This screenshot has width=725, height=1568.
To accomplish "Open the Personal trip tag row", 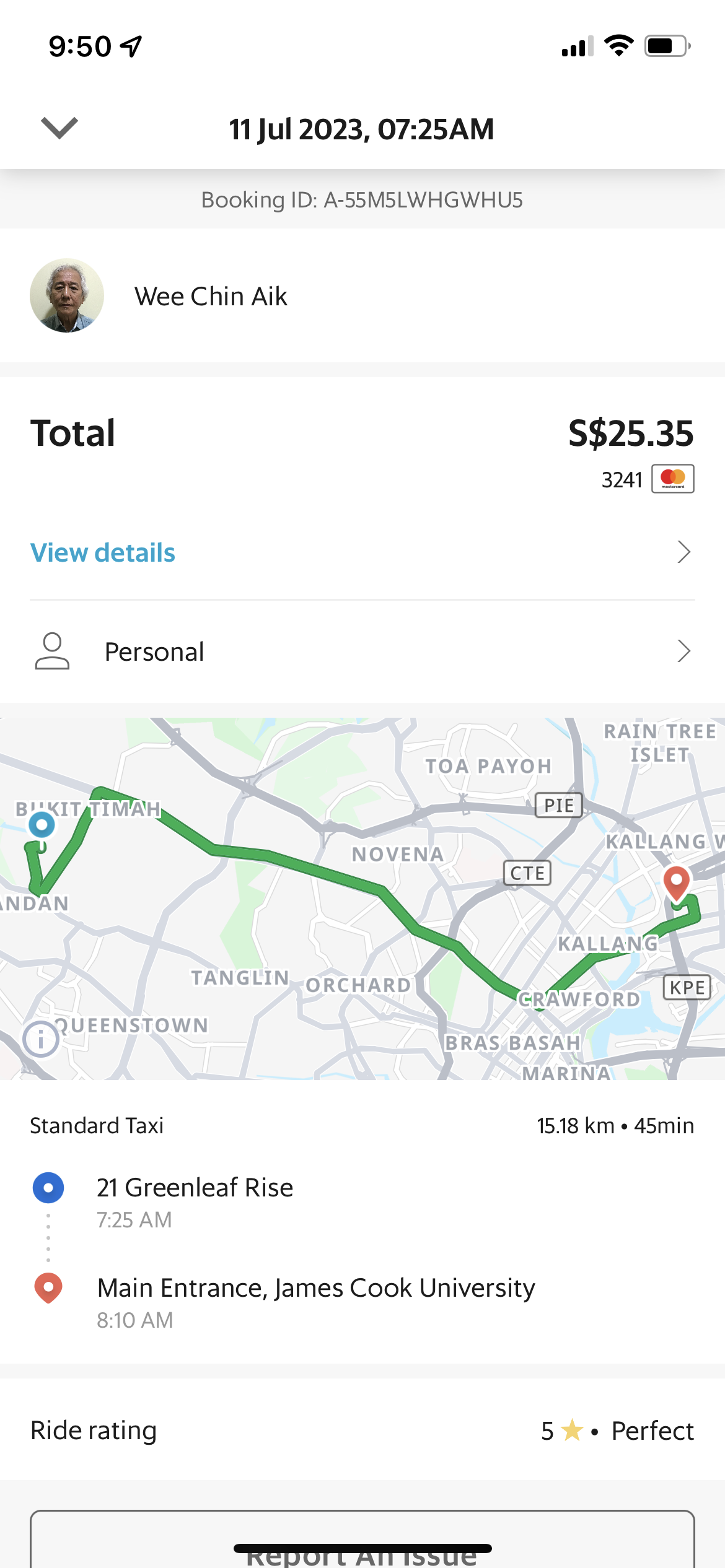I will click(362, 651).
